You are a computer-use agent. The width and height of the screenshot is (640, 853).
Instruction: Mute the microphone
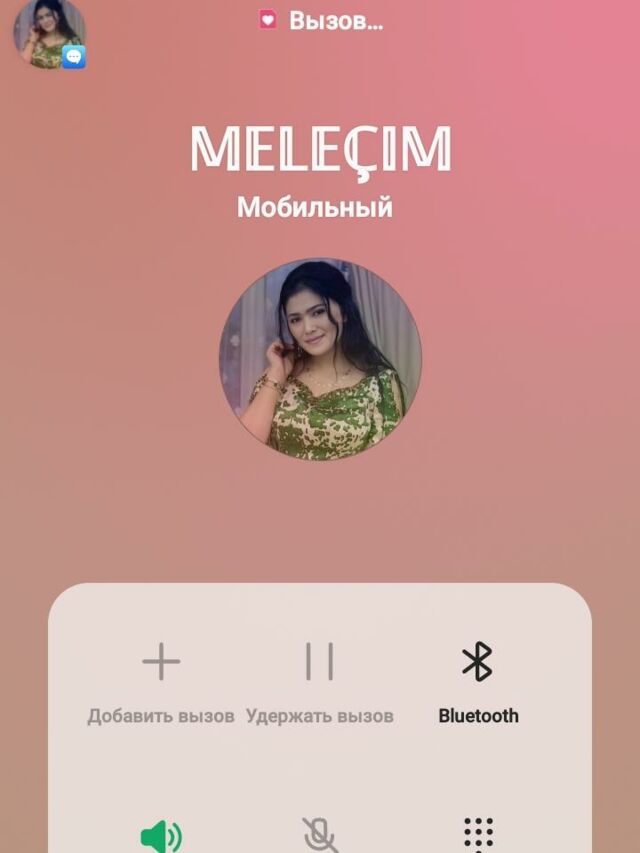click(x=320, y=835)
